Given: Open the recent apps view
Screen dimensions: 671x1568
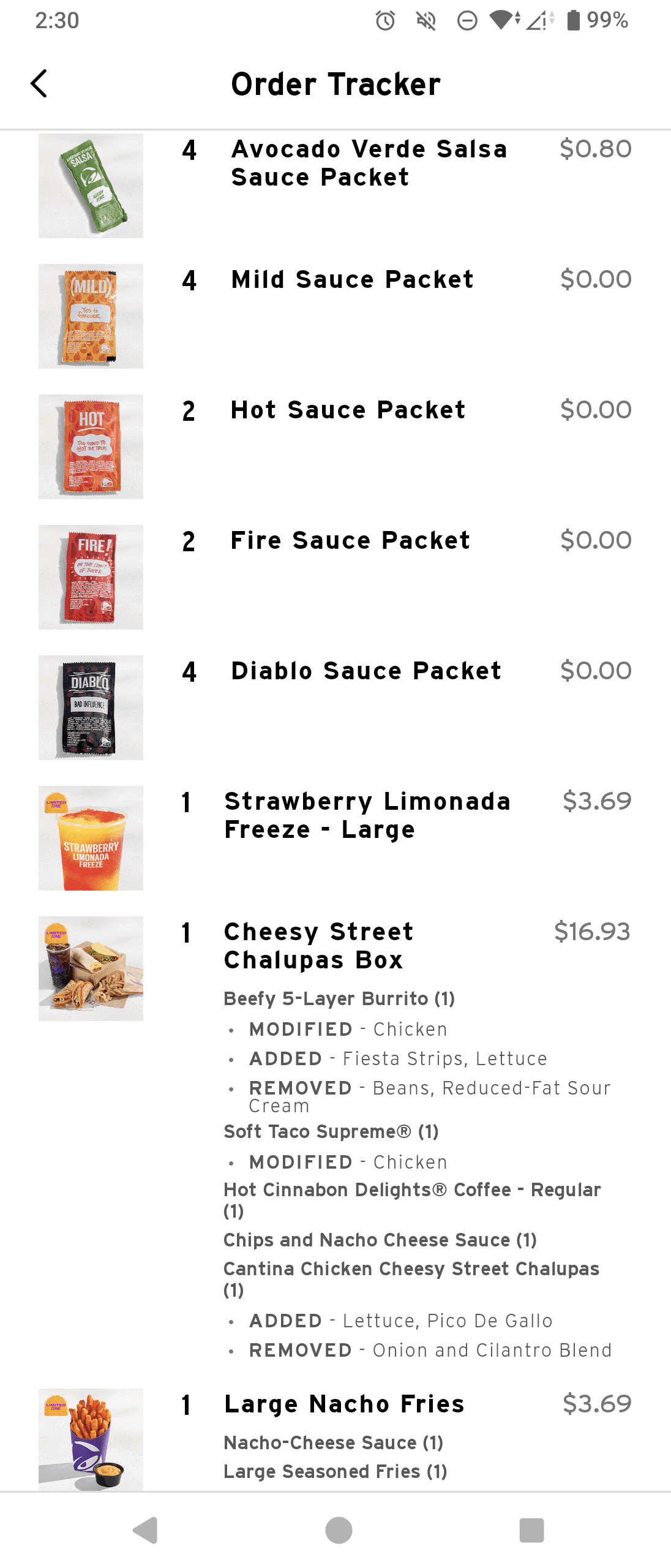Looking at the screenshot, I should coord(531,1530).
